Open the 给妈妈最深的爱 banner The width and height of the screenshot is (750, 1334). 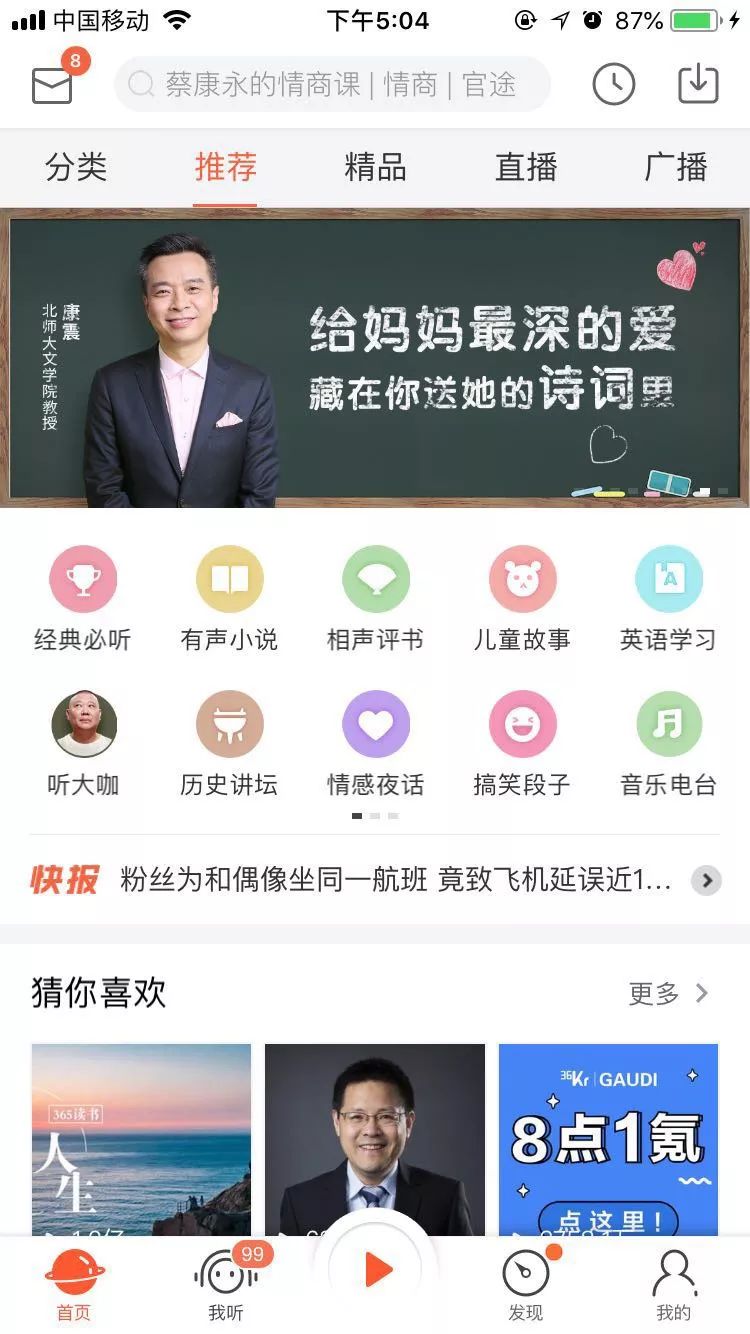pyautogui.click(x=375, y=358)
